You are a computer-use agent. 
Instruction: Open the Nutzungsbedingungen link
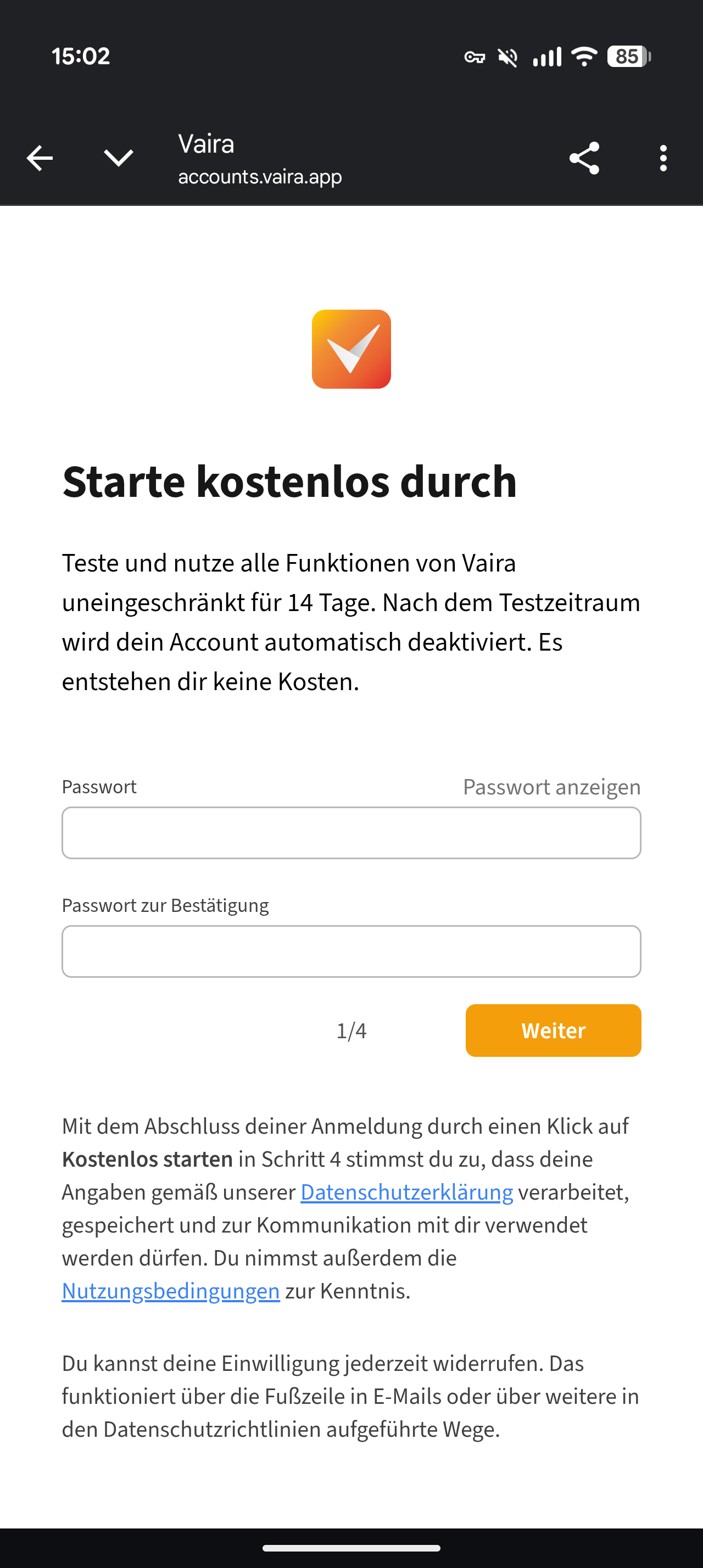pyautogui.click(x=171, y=1290)
